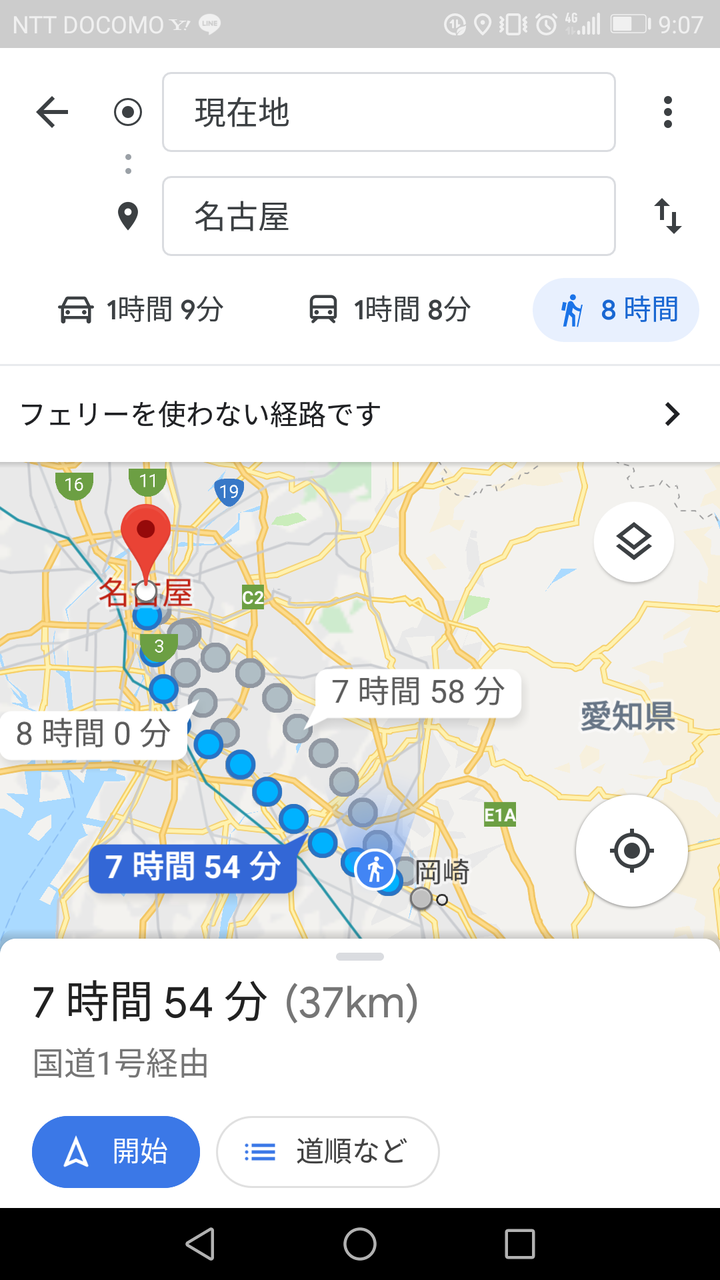Image resolution: width=720 pixels, height=1280 pixels.
Task: Go back using the top-left arrow
Action: click(52, 112)
